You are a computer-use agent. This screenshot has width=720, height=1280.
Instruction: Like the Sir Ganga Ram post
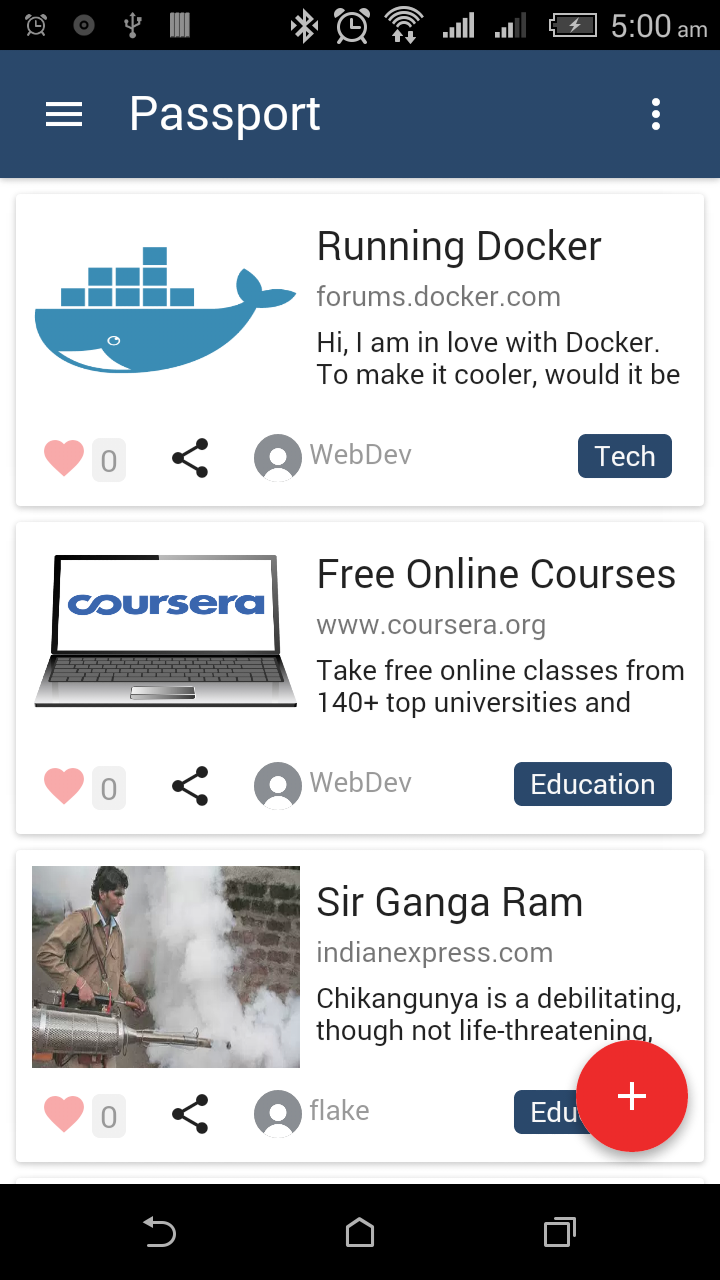64,1114
